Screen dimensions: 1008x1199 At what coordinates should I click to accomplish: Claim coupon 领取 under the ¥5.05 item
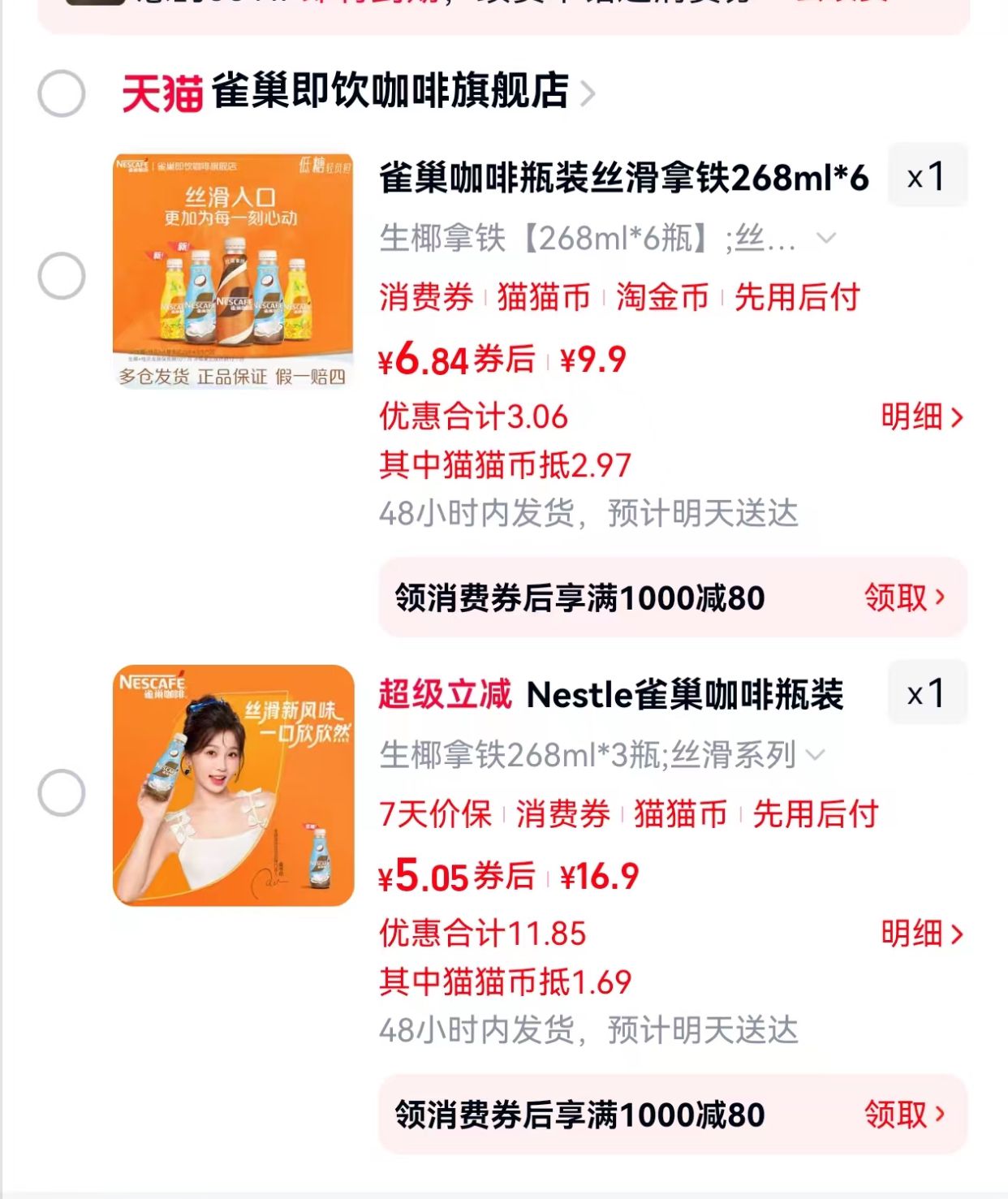904,1115
